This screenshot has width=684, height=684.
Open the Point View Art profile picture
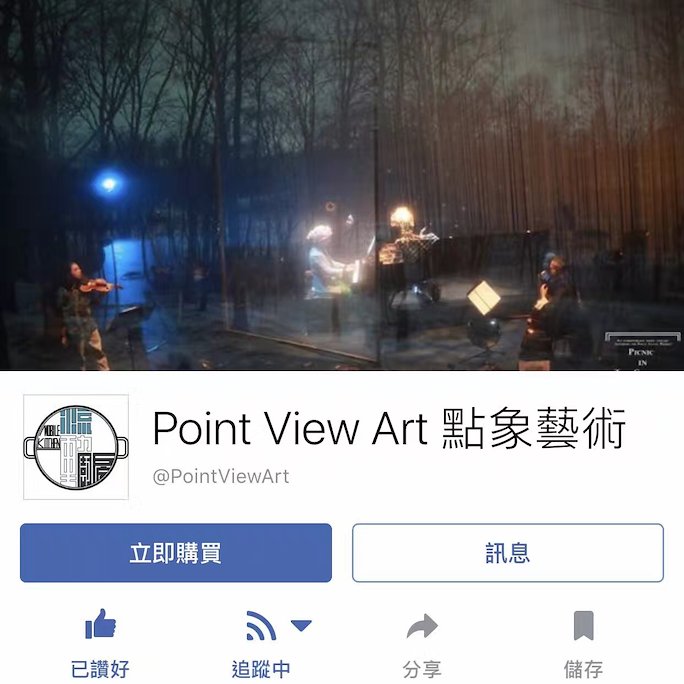point(76,447)
